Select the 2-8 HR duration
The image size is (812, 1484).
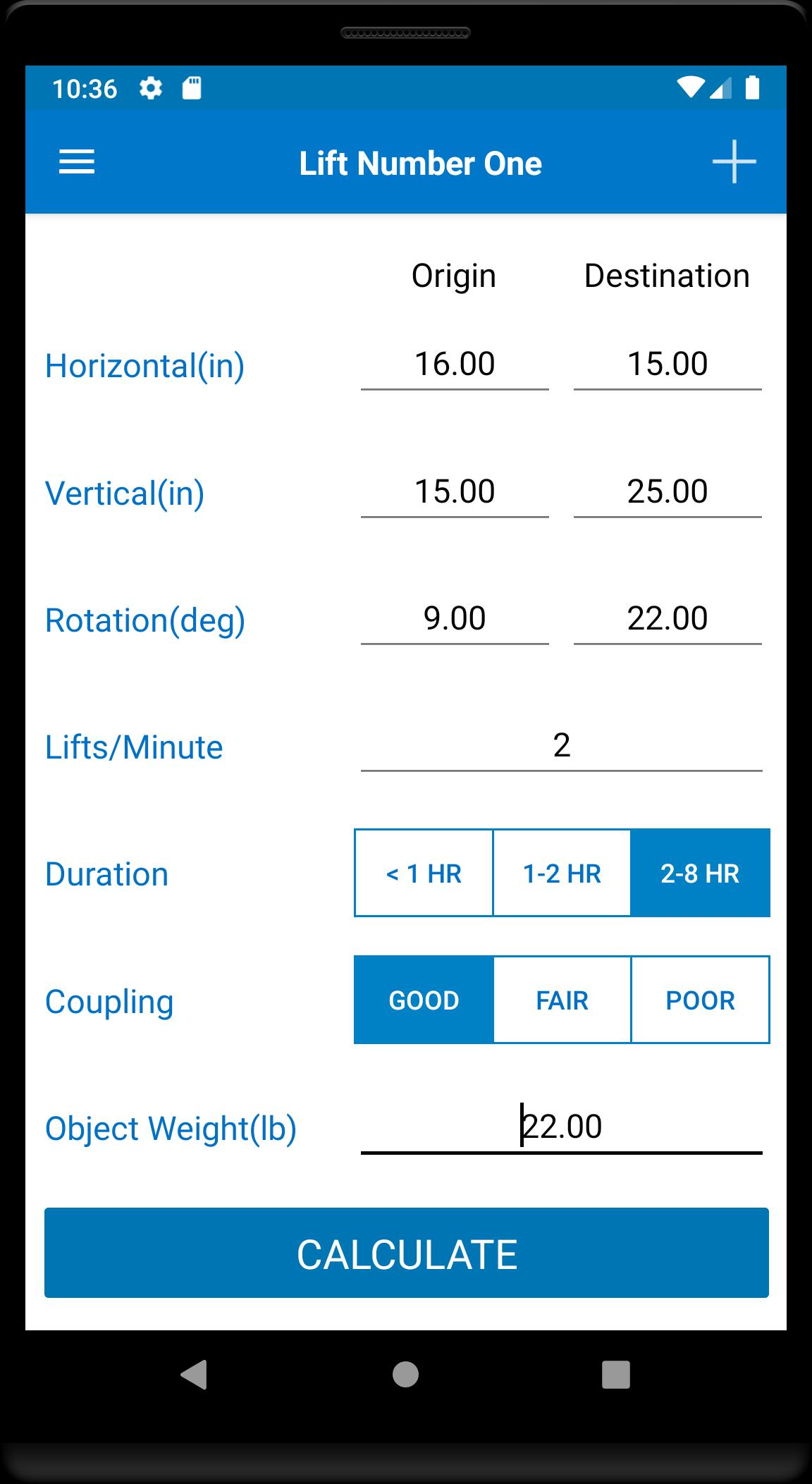click(700, 873)
